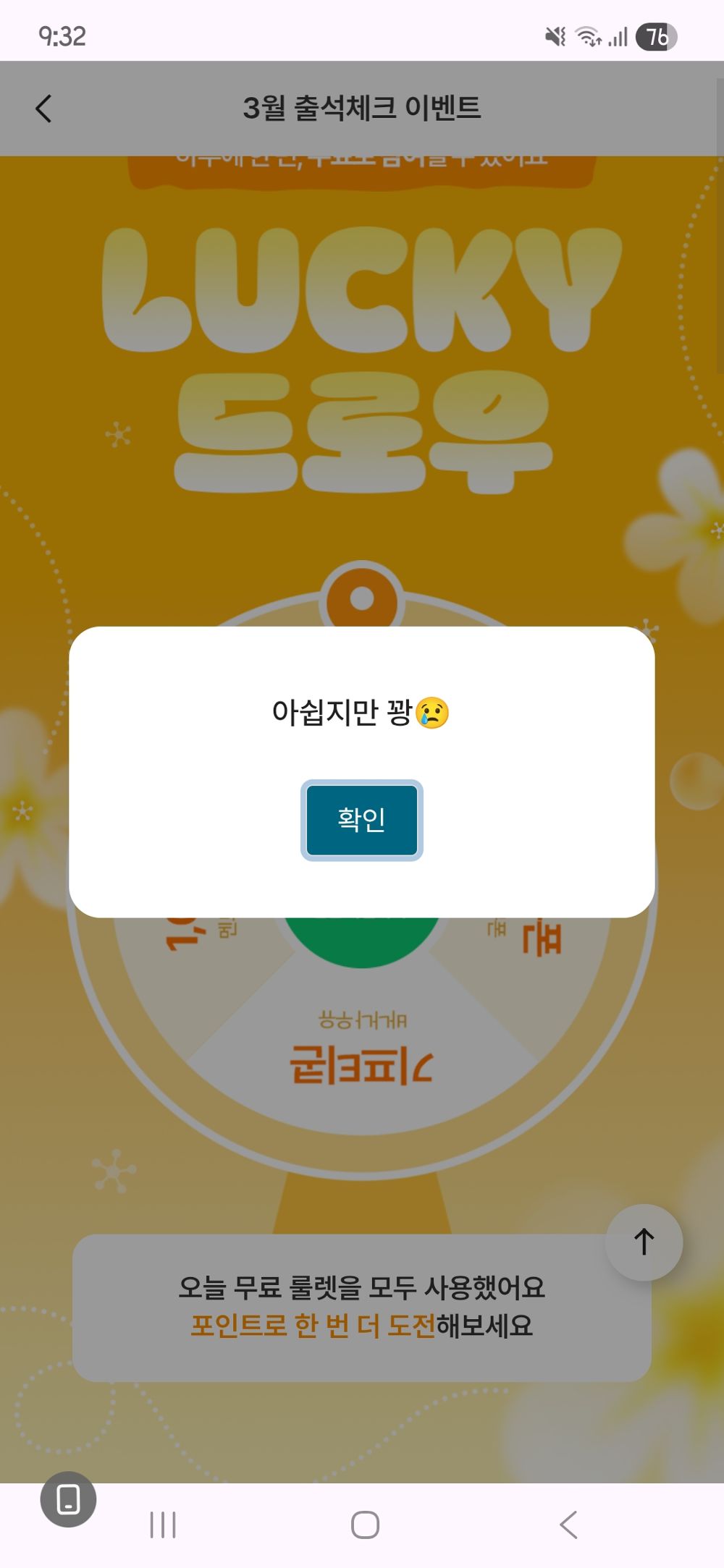Tap the sad crying emoji in the popup

tap(433, 715)
